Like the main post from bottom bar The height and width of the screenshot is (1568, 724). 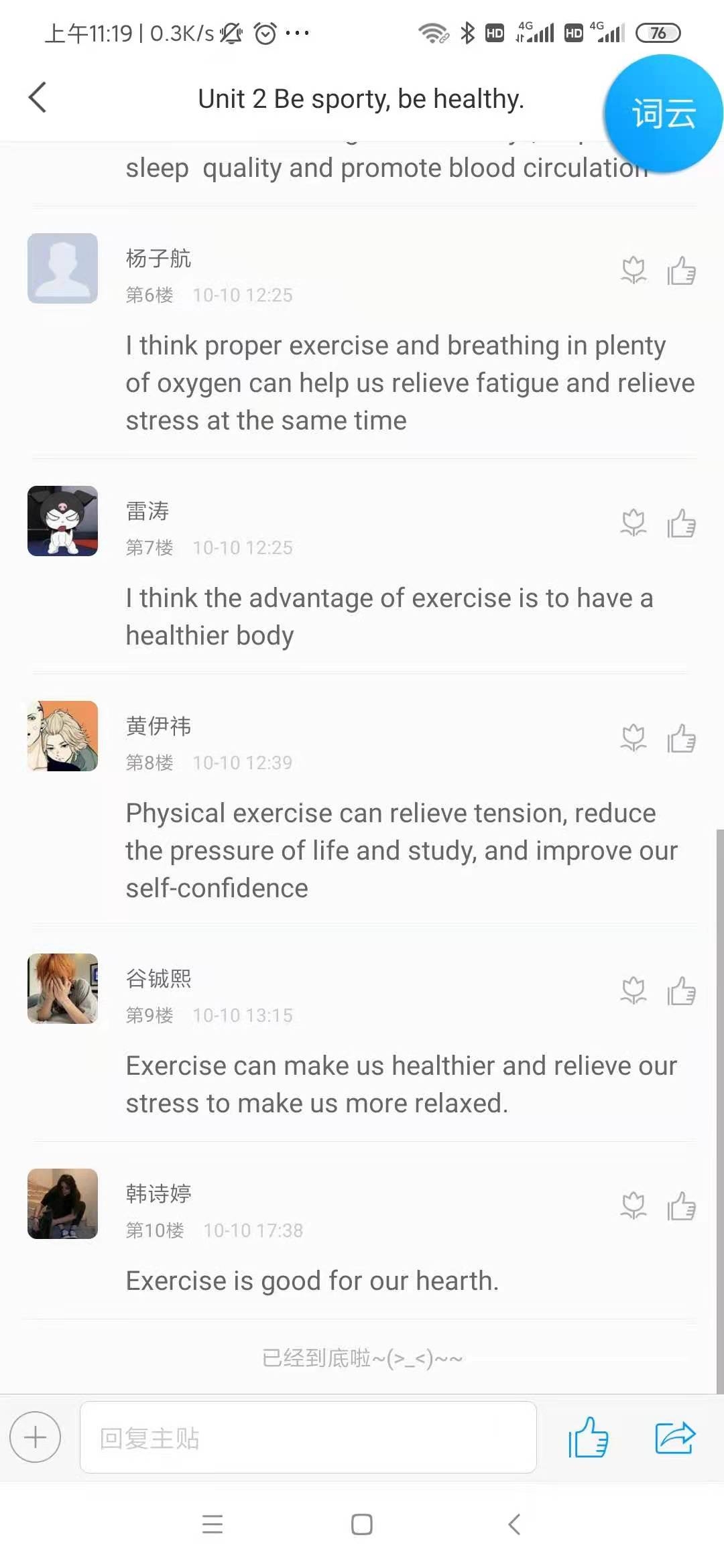point(588,1437)
